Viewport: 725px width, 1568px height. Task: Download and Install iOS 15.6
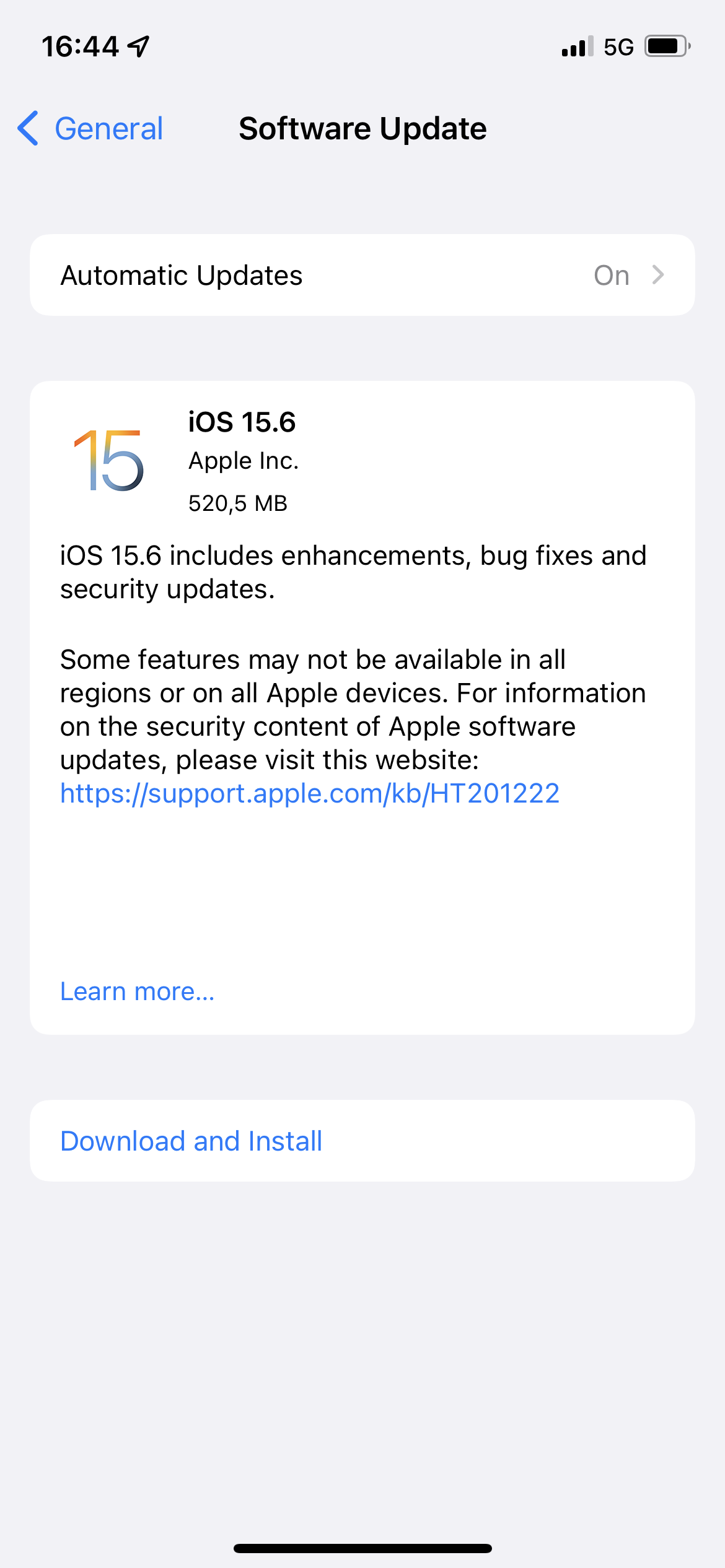pos(191,1141)
